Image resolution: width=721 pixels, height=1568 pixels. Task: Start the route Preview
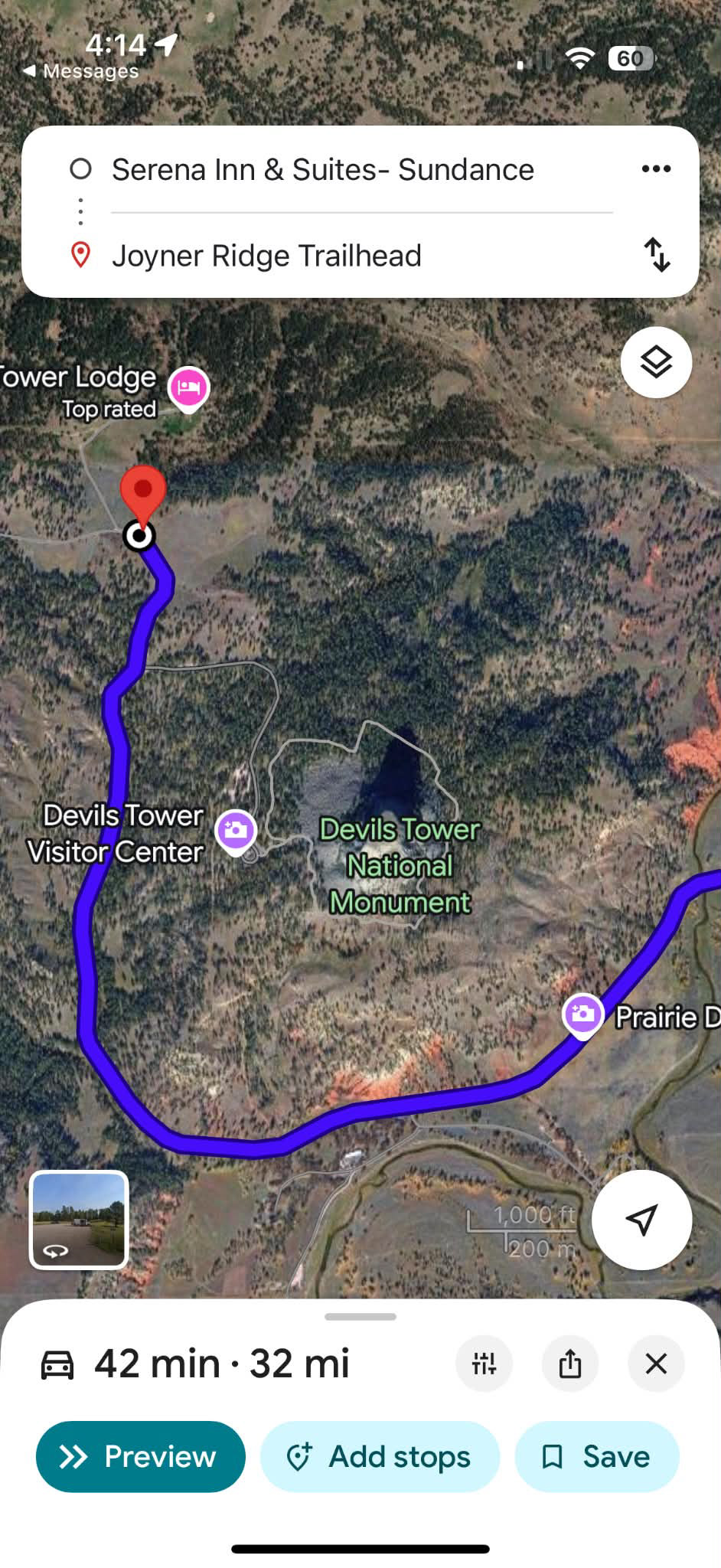coord(141,1456)
